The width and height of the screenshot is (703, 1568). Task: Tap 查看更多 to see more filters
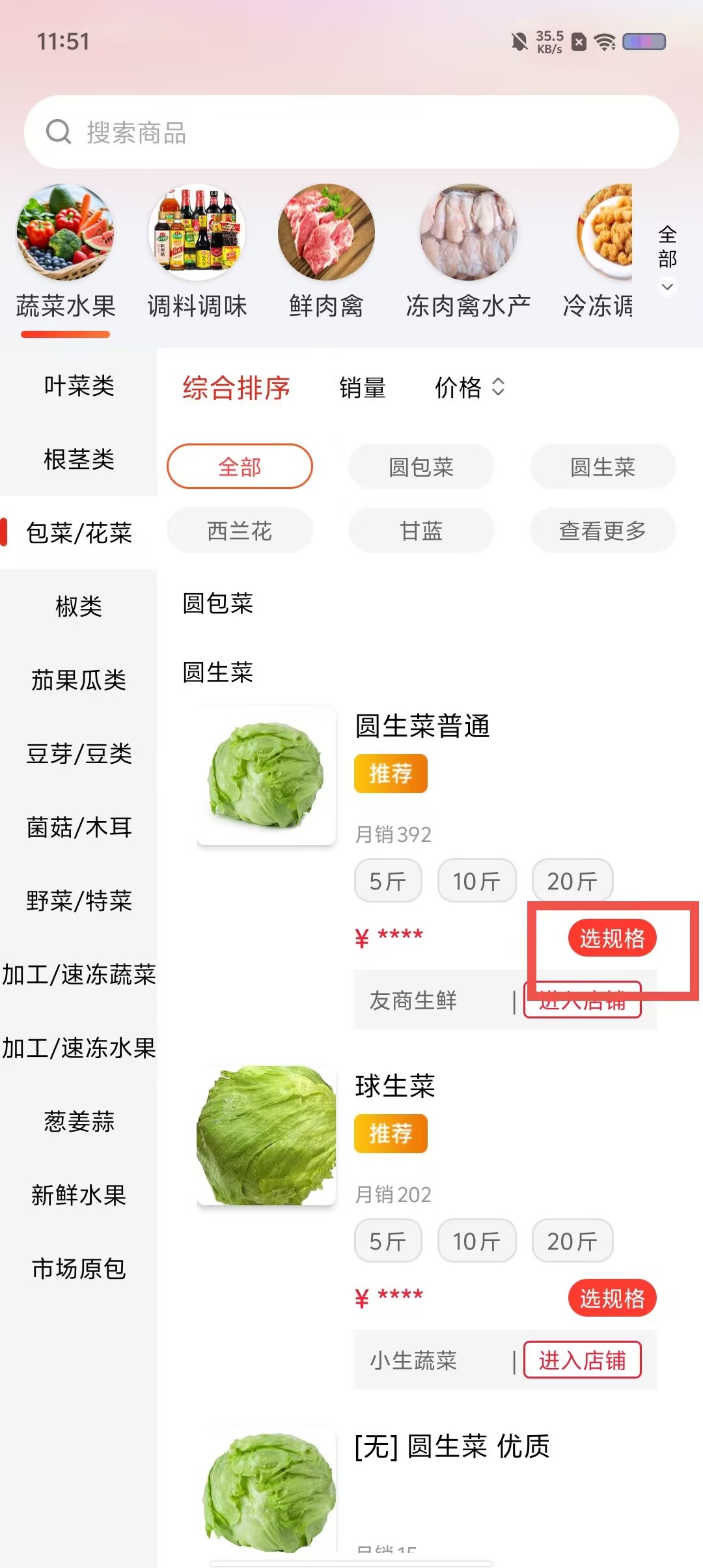pos(603,531)
